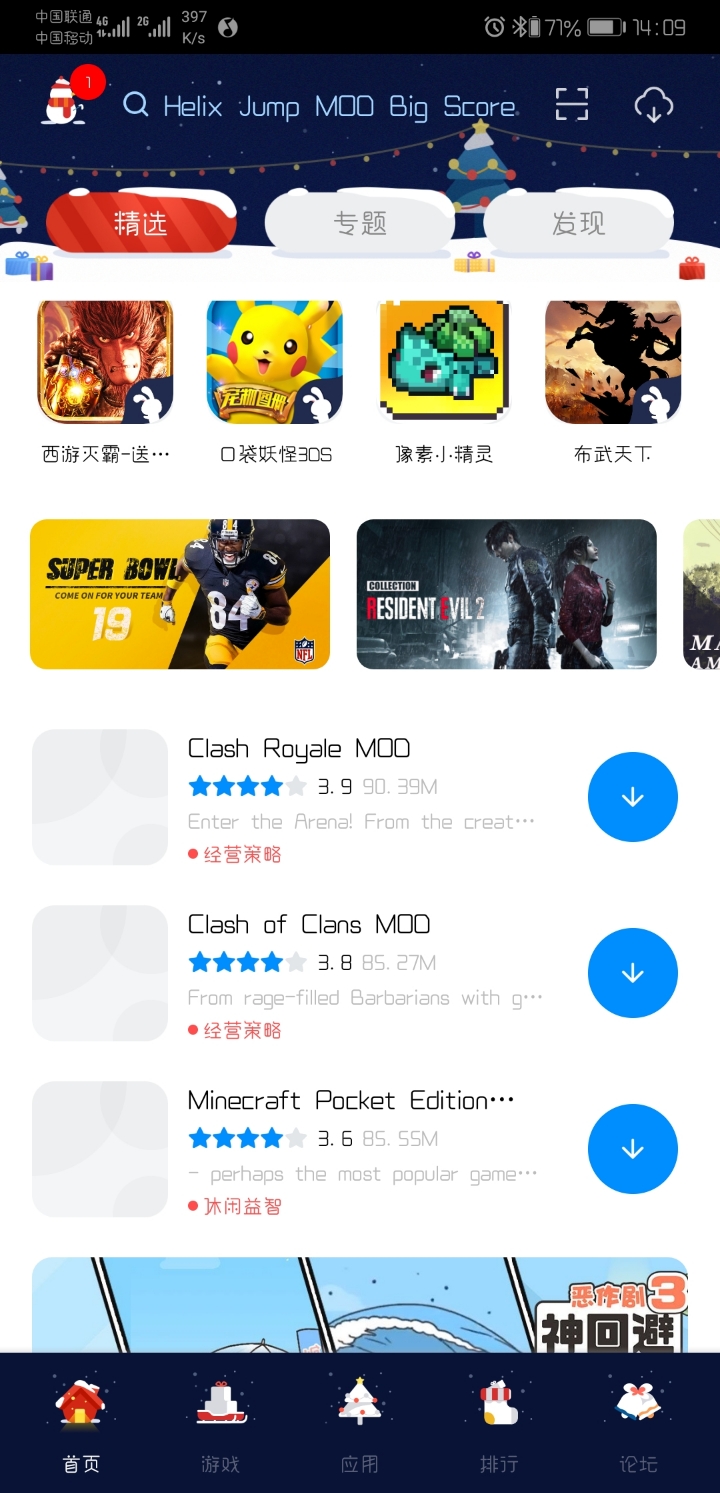Open the 布武天下 game icon

pos(613,363)
